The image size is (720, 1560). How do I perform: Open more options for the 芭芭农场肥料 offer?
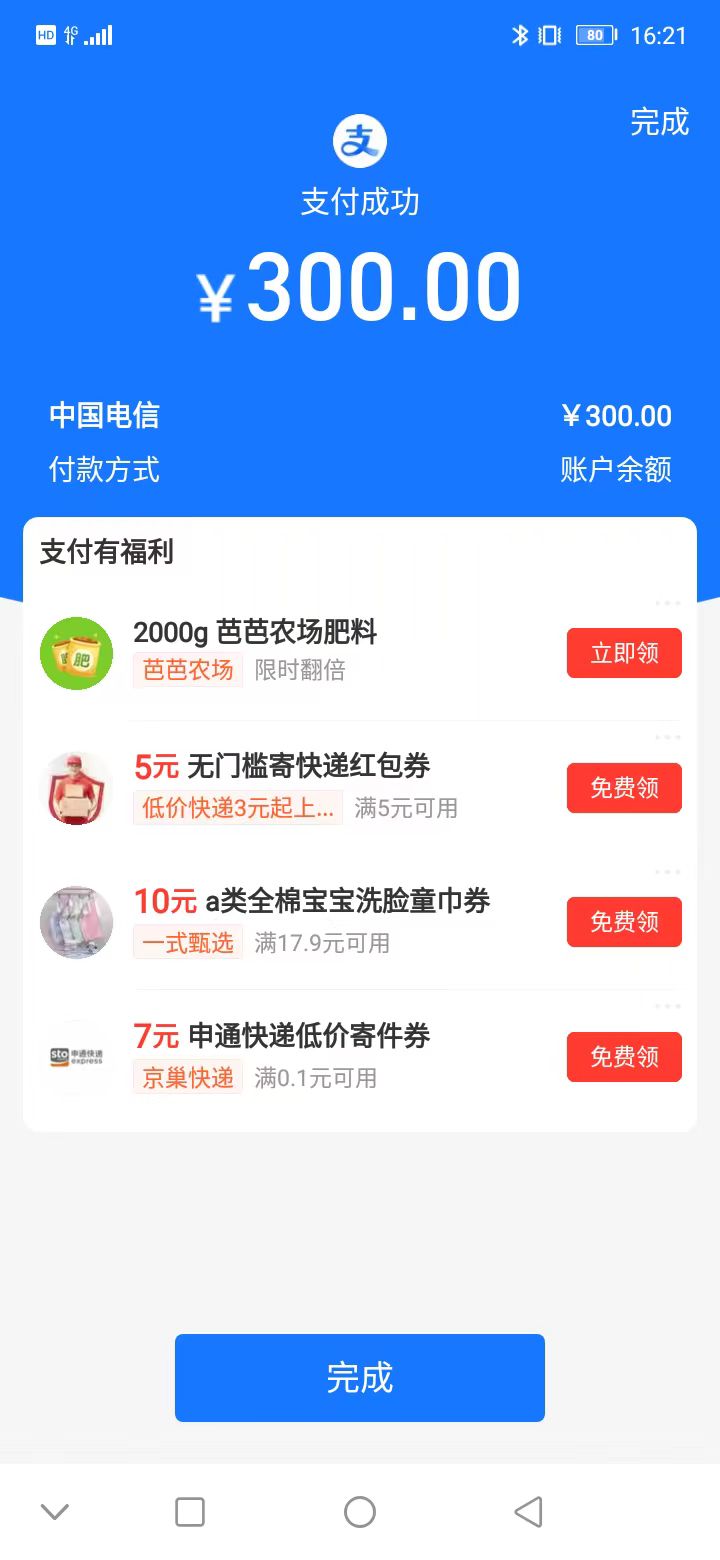pyautogui.click(x=667, y=603)
